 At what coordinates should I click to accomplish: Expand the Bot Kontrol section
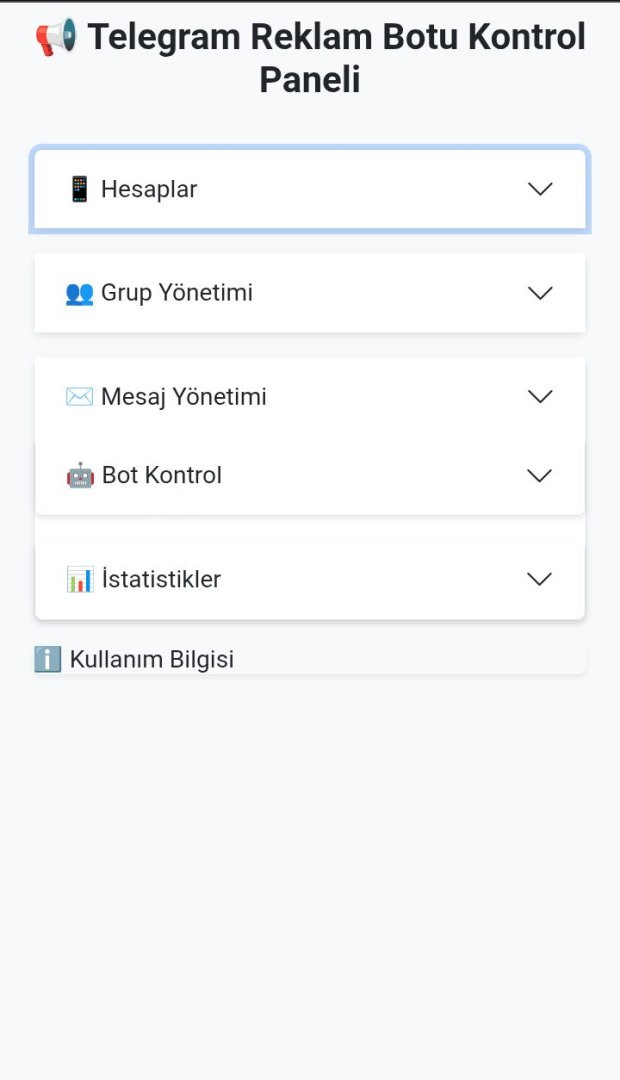pyautogui.click(x=310, y=475)
